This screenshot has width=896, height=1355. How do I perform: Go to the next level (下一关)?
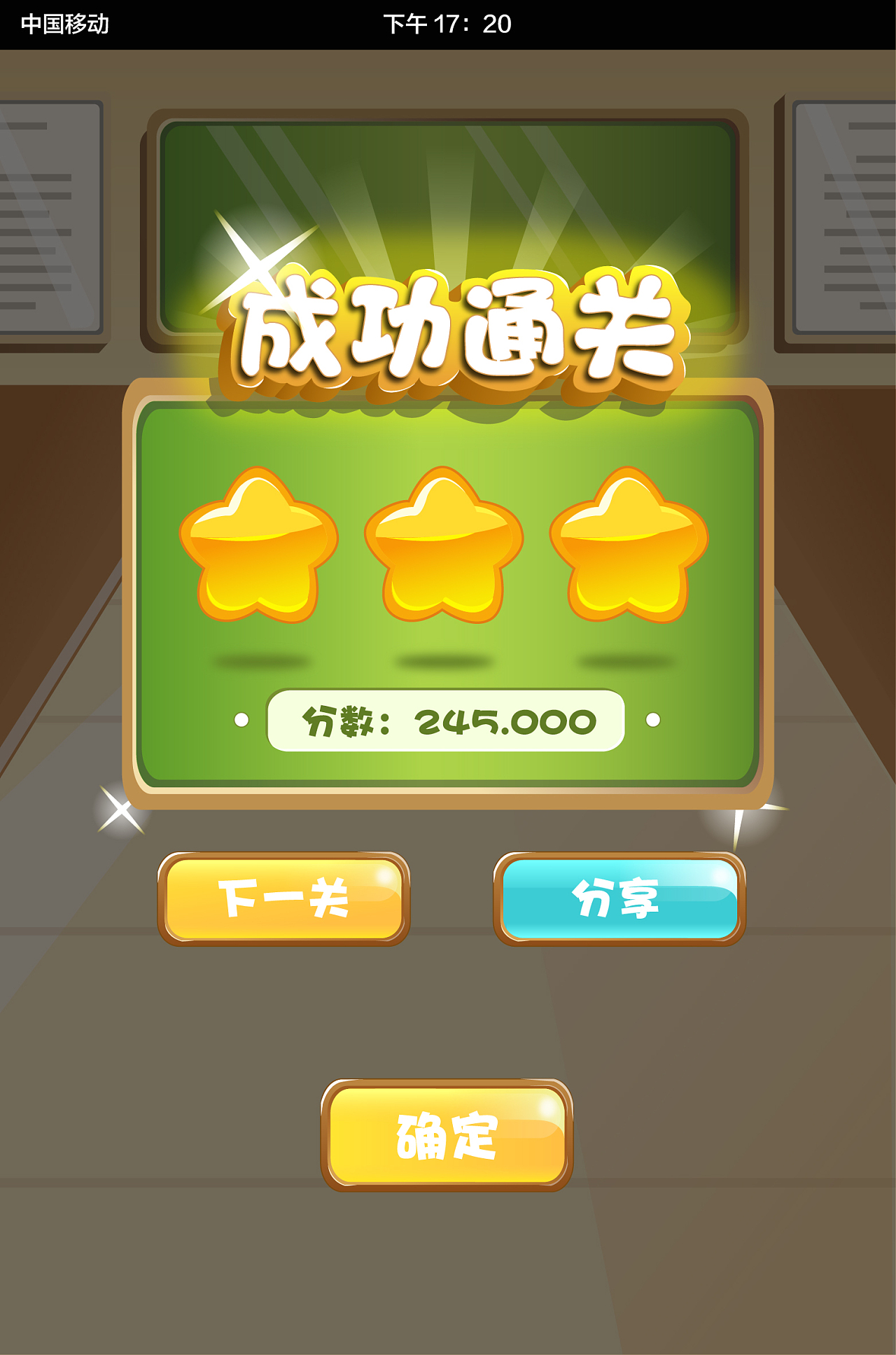283,899
